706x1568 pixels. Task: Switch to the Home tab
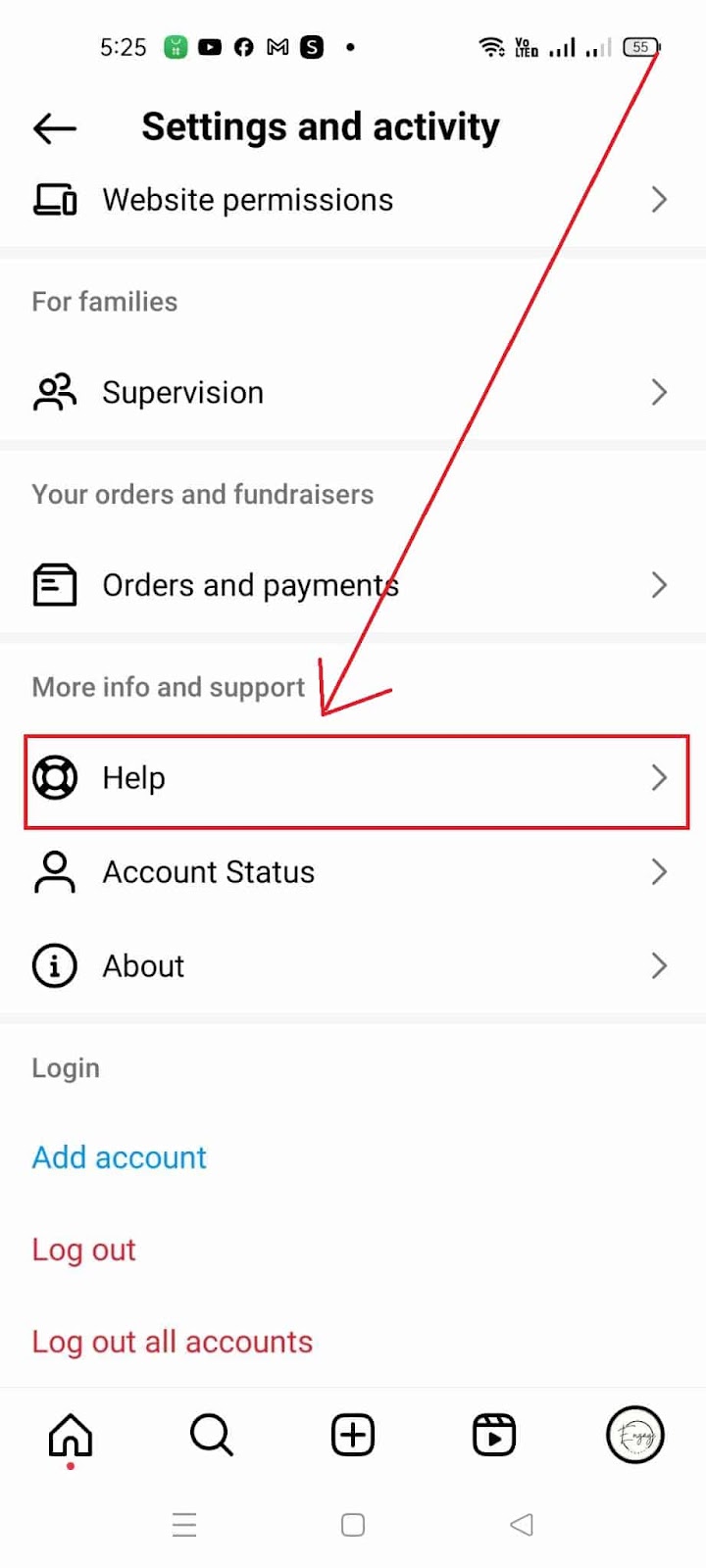pos(71,1437)
